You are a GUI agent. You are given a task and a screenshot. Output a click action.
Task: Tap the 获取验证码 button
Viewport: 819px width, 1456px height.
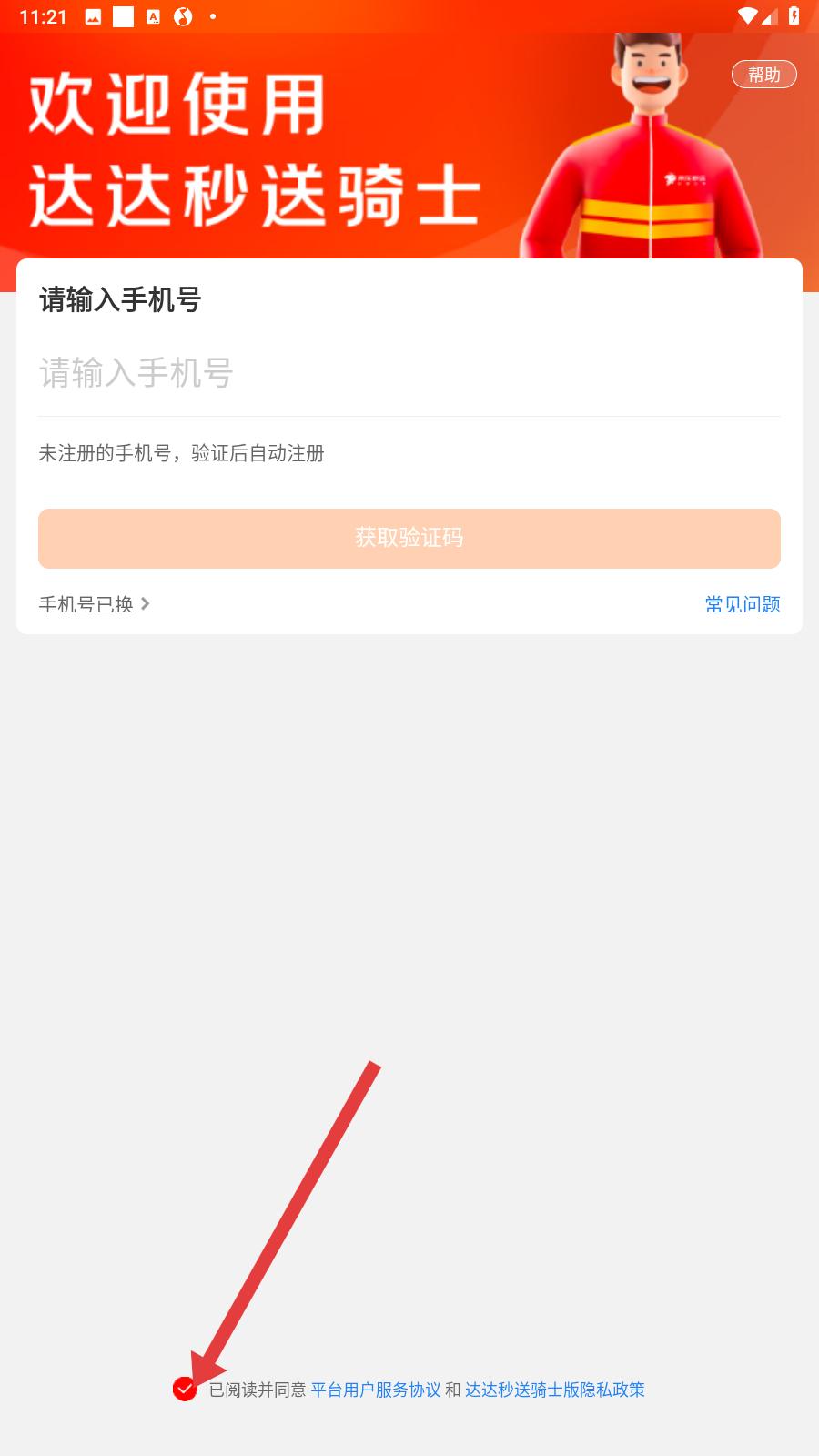click(x=409, y=538)
